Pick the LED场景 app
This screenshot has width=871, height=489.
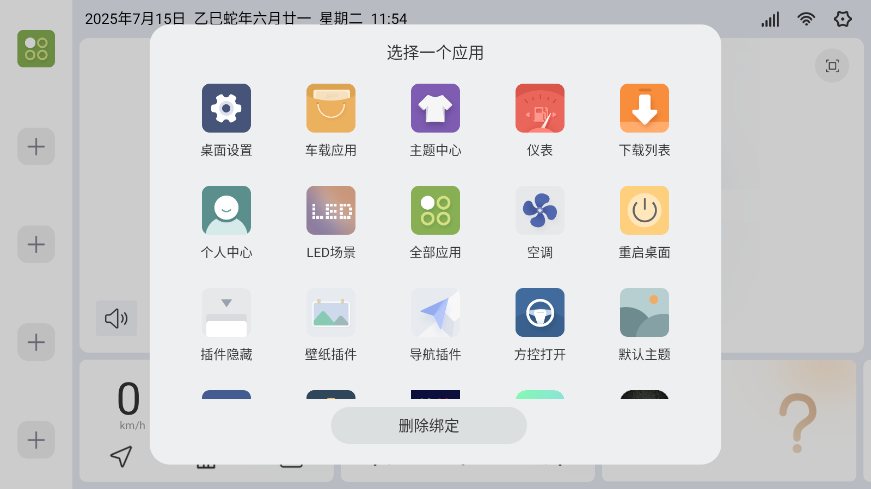click(331, 210)
